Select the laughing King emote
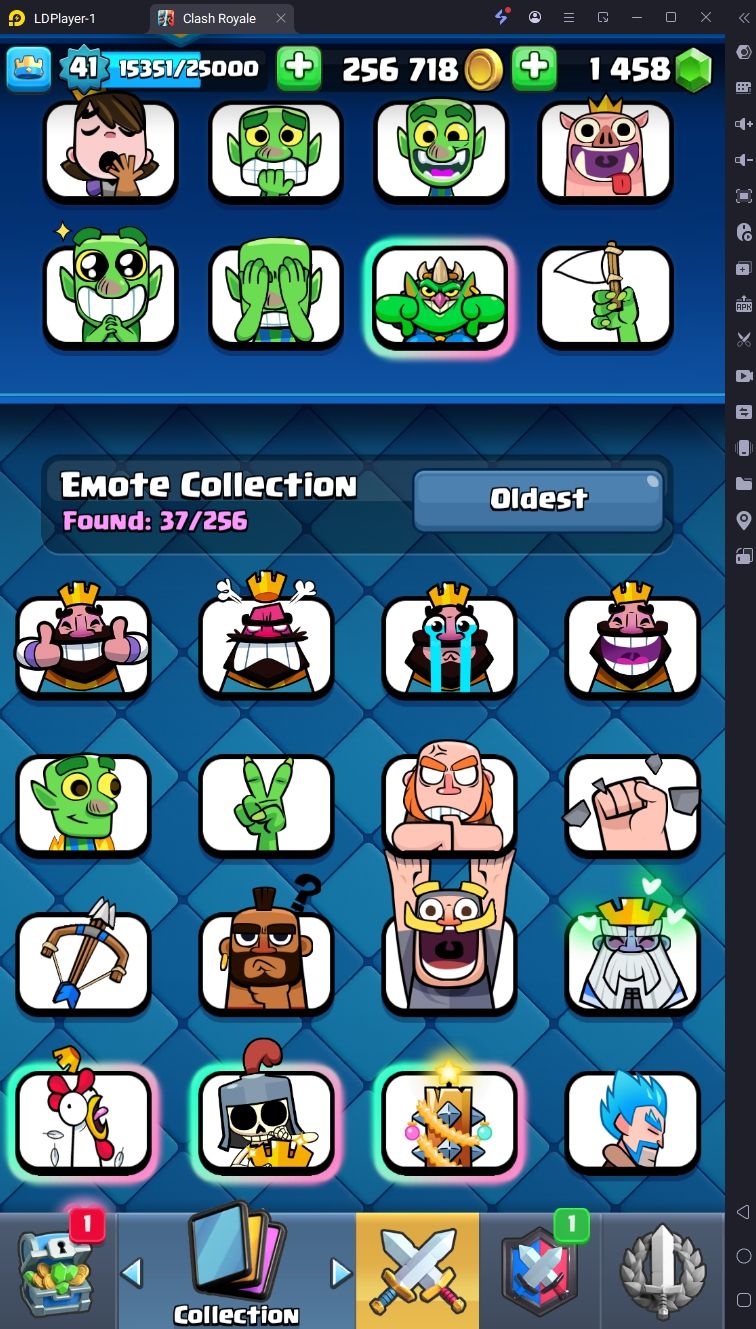This screenshot has width=756, height=1329. [632, 646]
